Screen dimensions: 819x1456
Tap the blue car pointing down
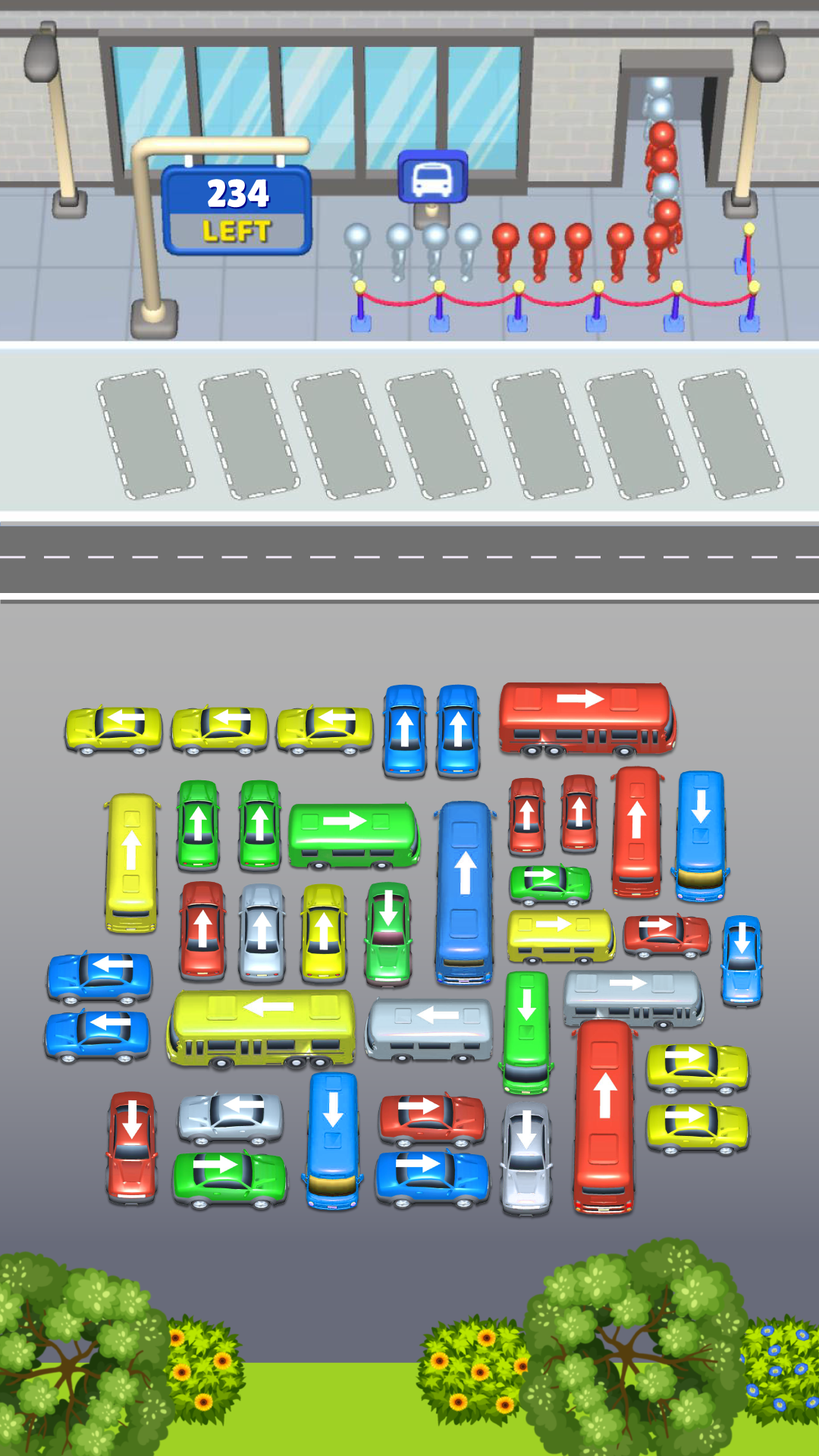click(742, 959)
